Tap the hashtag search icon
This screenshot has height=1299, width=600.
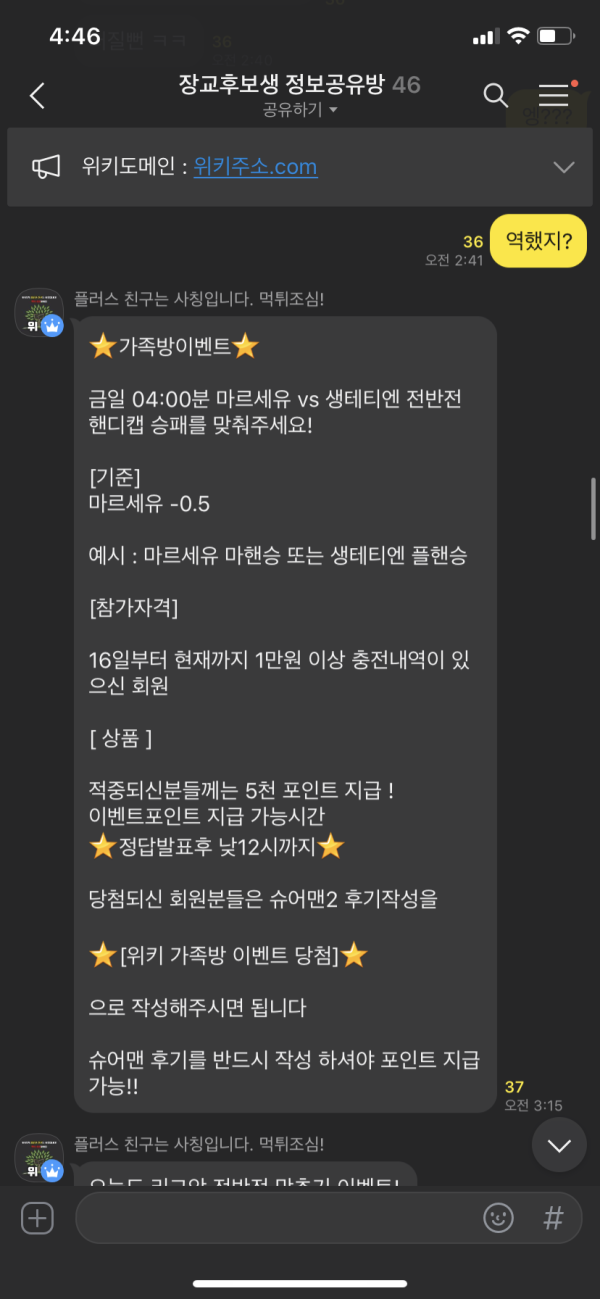[x=552, y=1218]
